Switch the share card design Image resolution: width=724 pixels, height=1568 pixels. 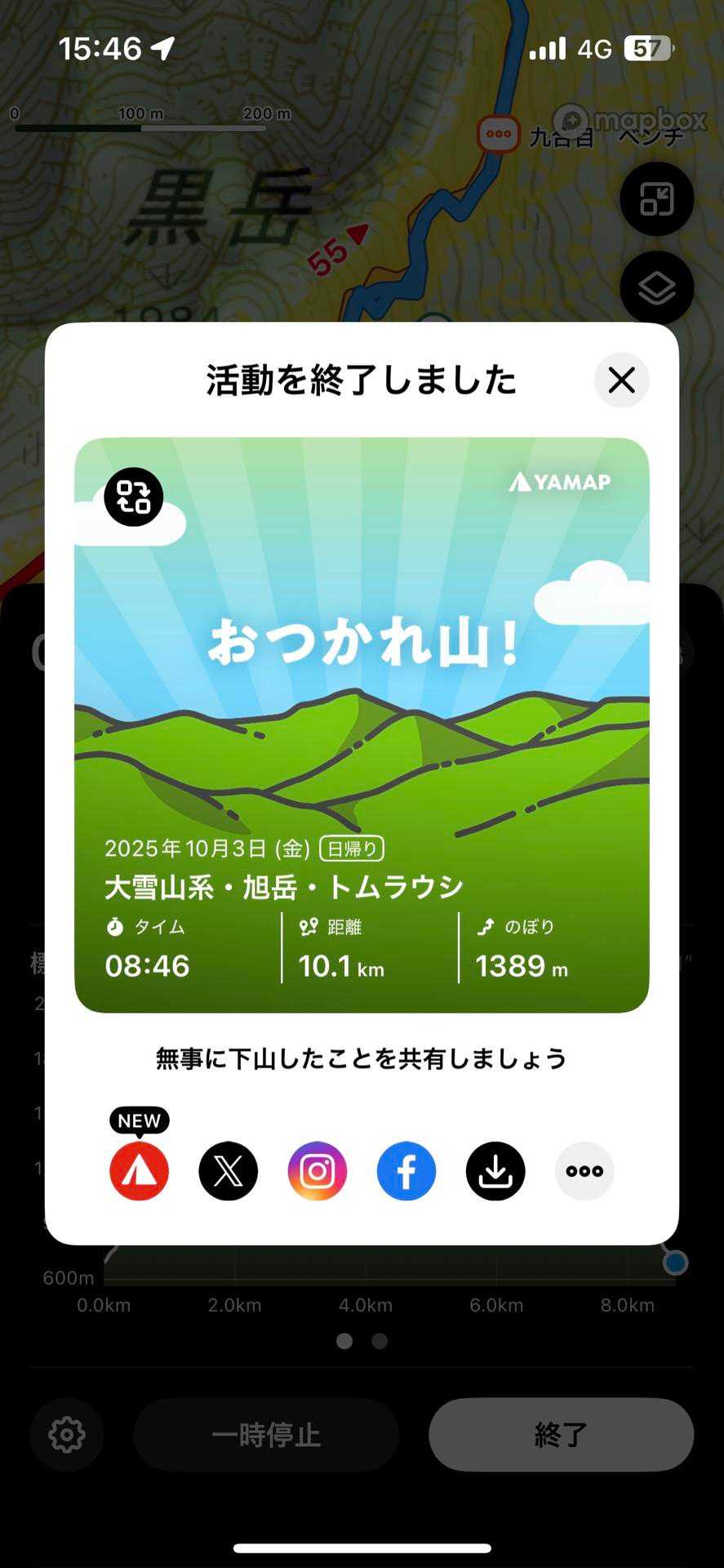(134, 497)
